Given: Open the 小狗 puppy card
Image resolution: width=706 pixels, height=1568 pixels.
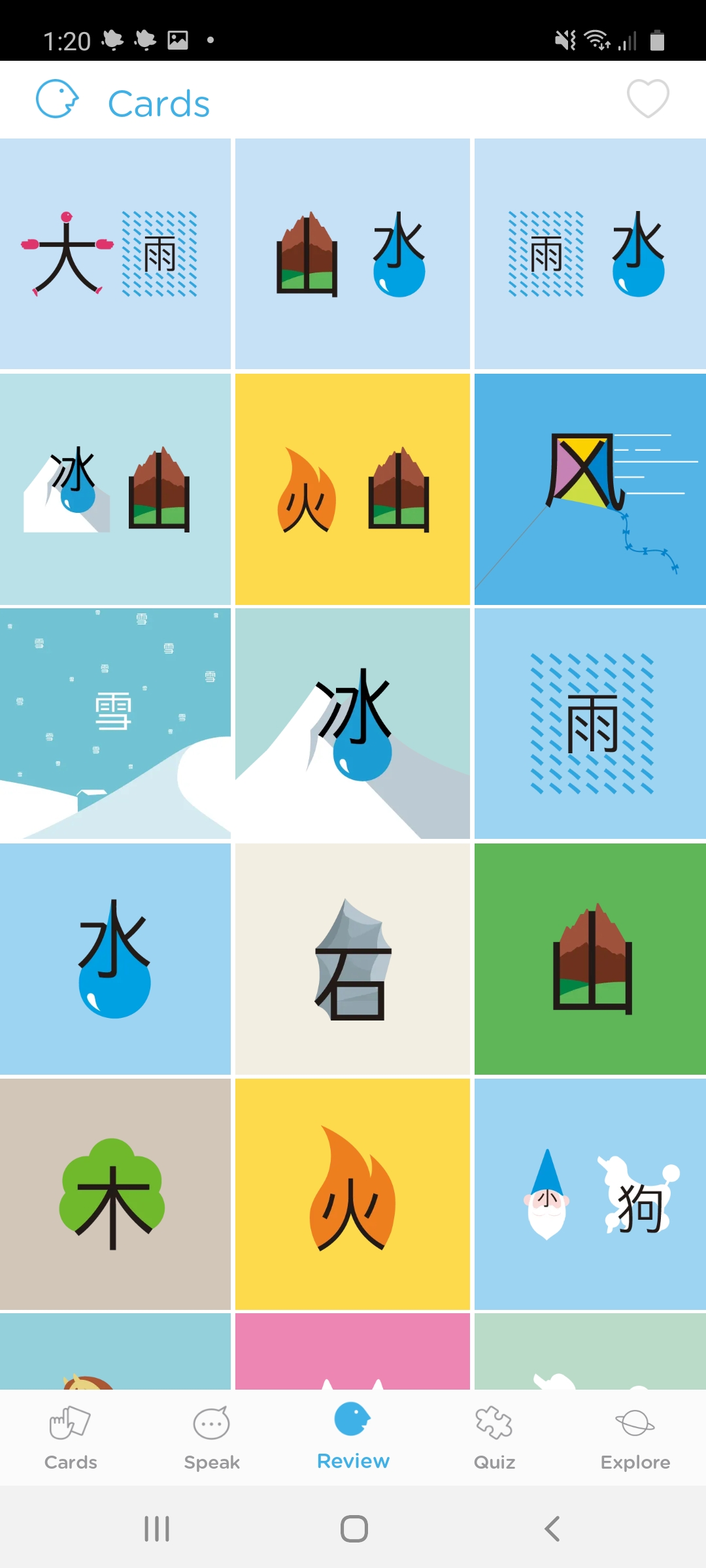Looking at the screenshot, I should [x=590, y=1194].
